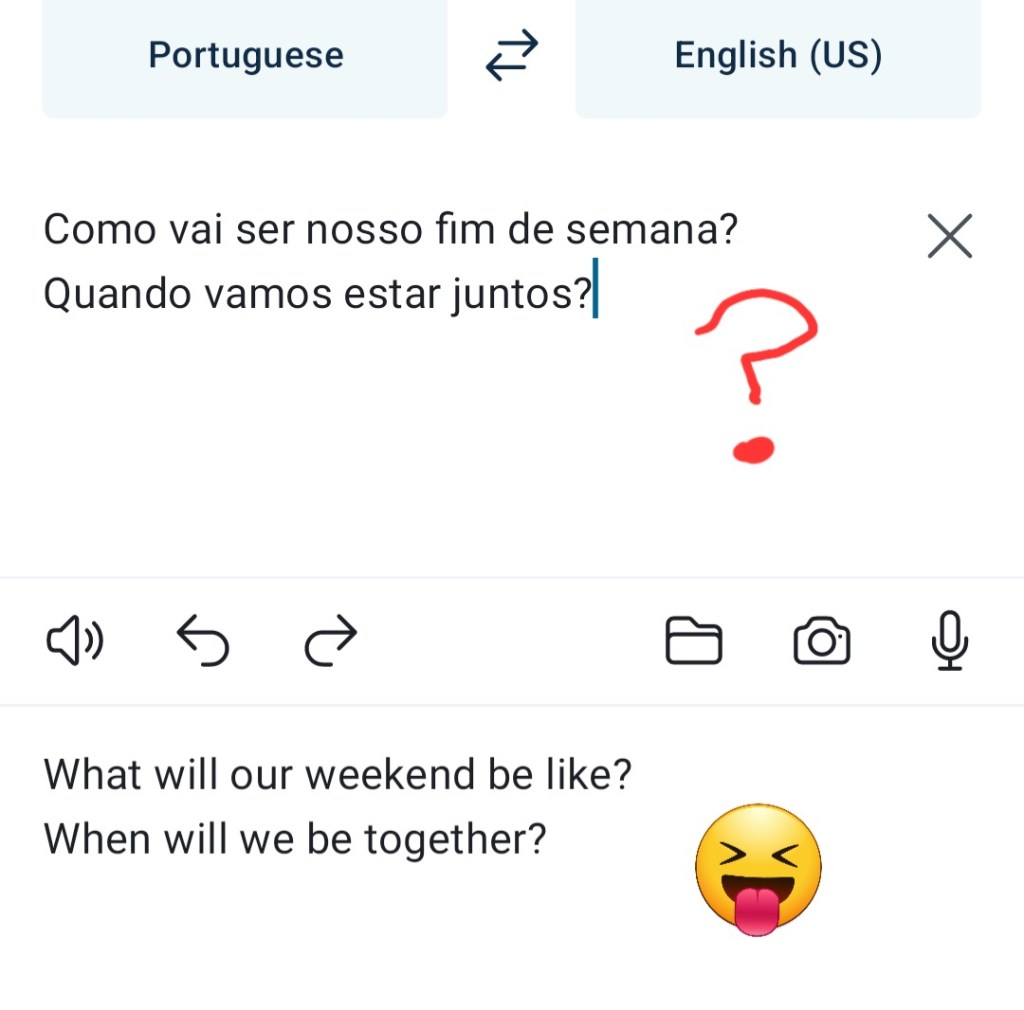Redo the last undone edit
Image resolution: width=1024 pixels, height=1010 pixels.
[x=330, y=641]
